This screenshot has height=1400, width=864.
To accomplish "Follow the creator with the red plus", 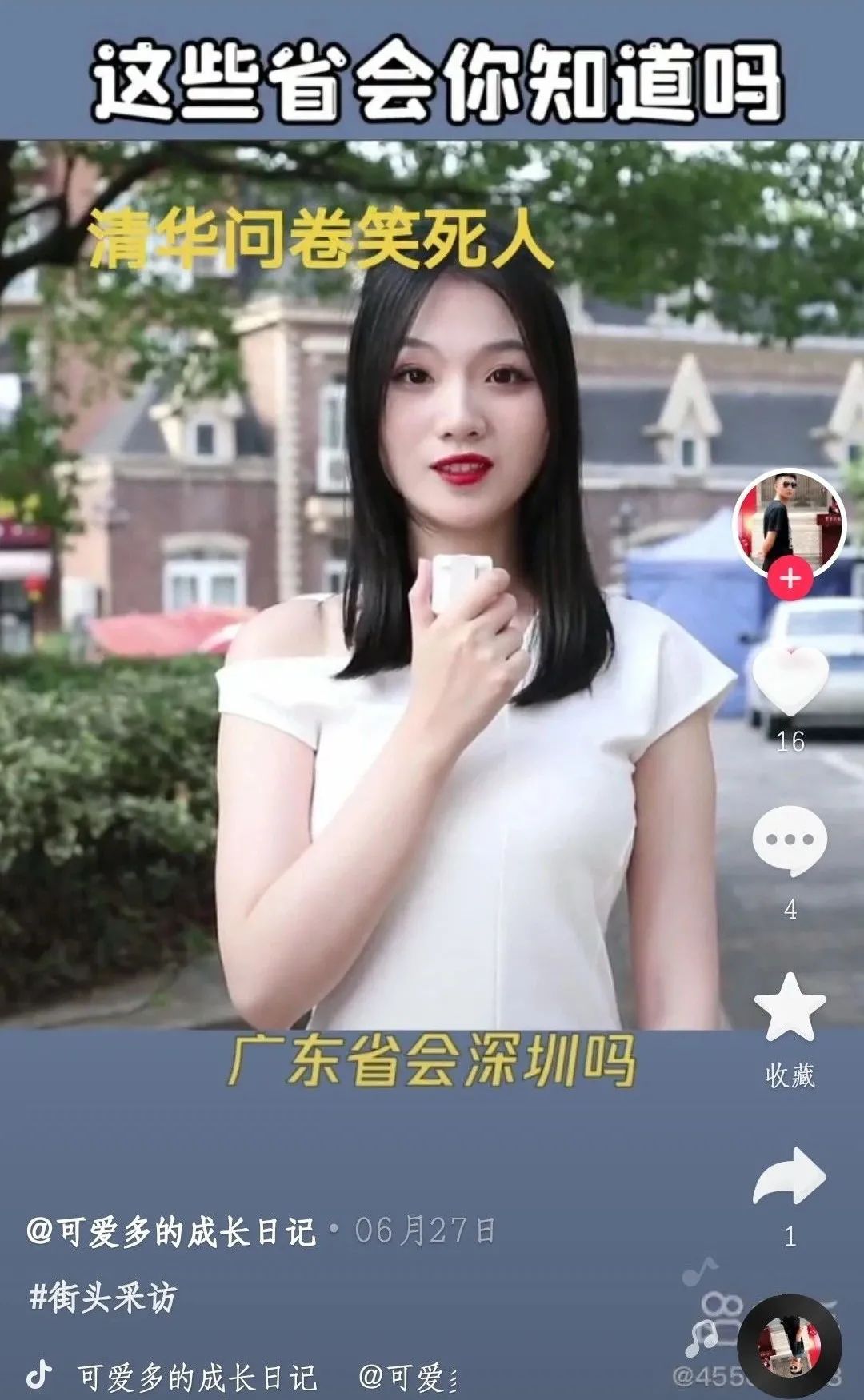I will [x=790, y=578].
